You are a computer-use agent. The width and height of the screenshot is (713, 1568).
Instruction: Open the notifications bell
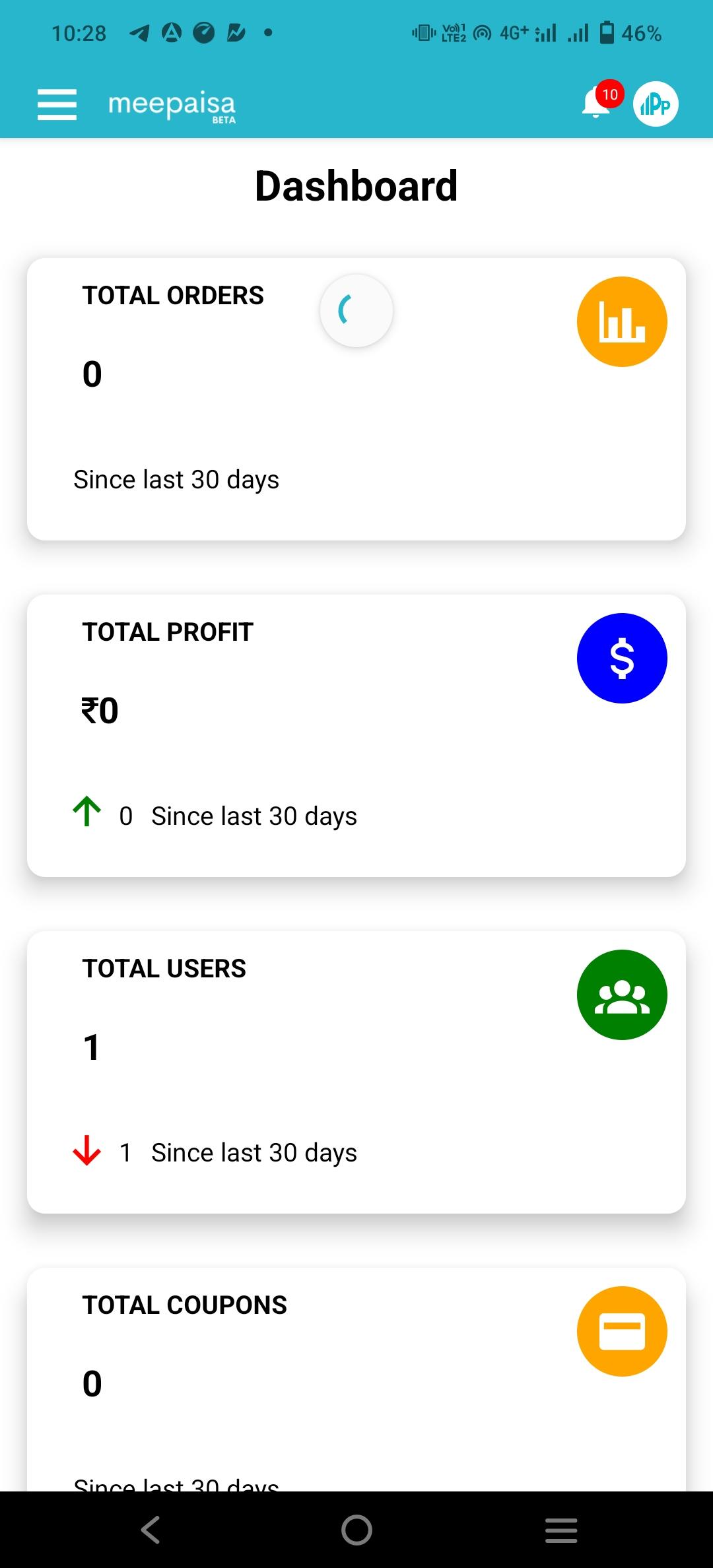pyautogui.click(x=596, y=103)
